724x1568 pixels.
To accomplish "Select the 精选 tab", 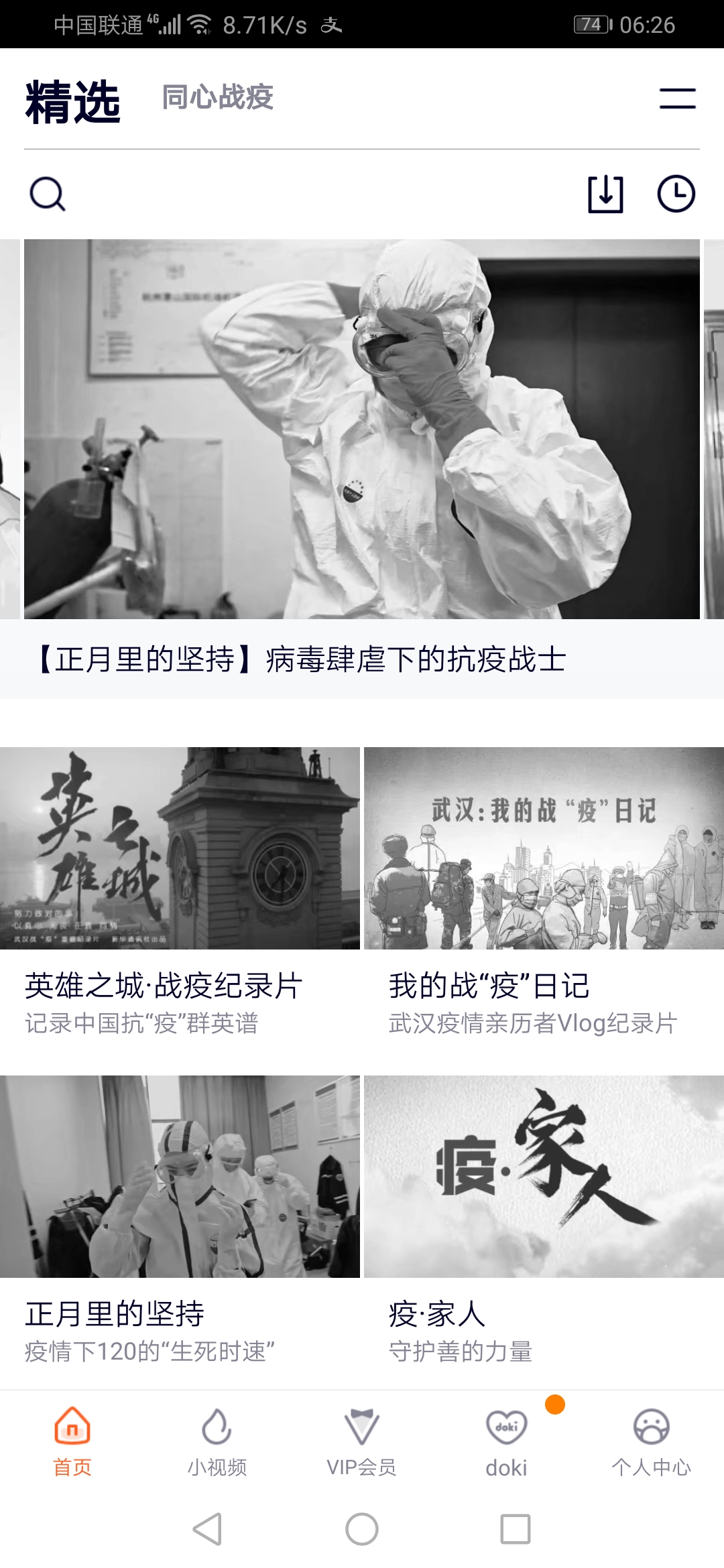I will click(72, 101).
